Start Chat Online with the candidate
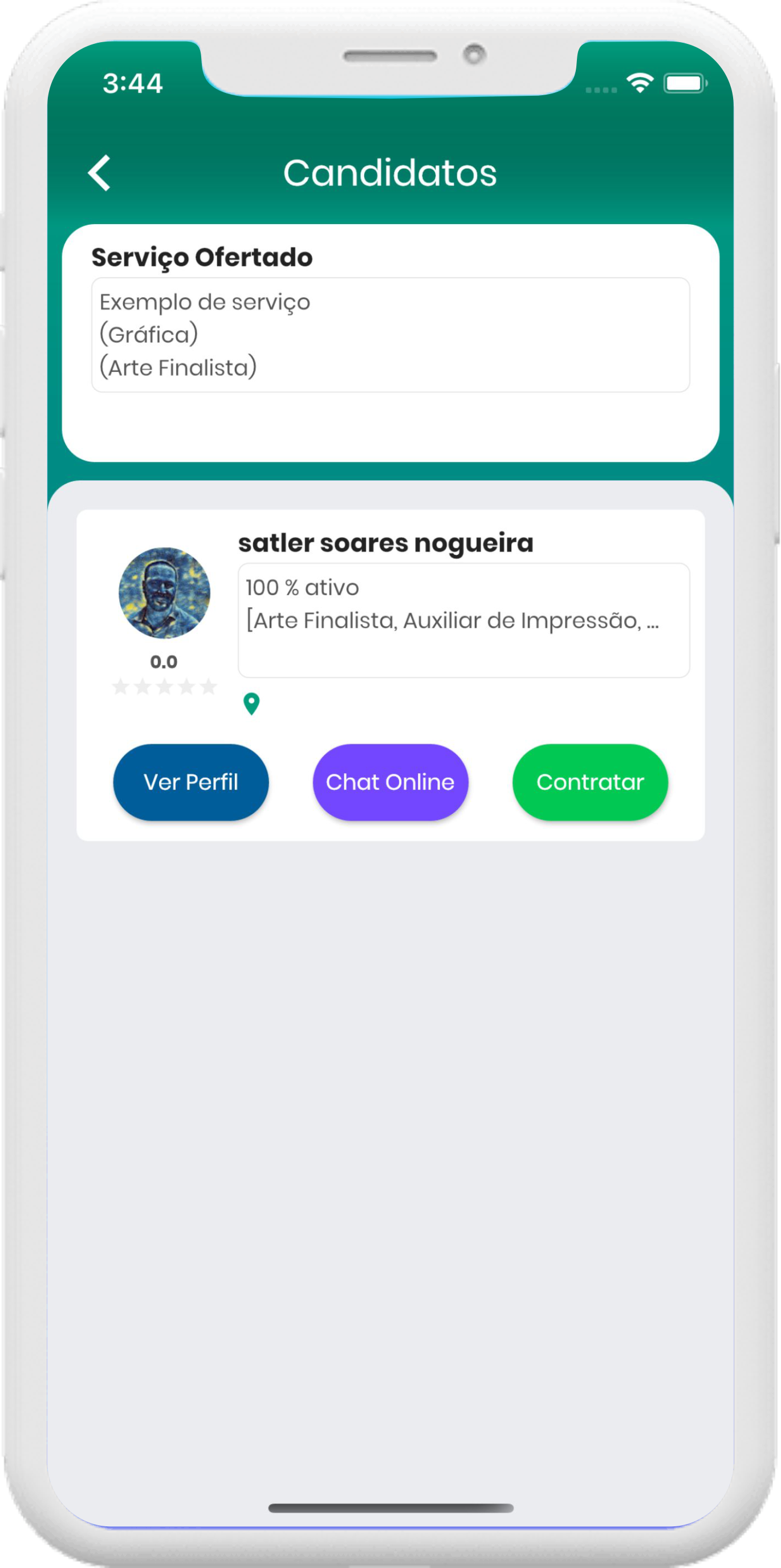781x1568 pixels. 390,782
